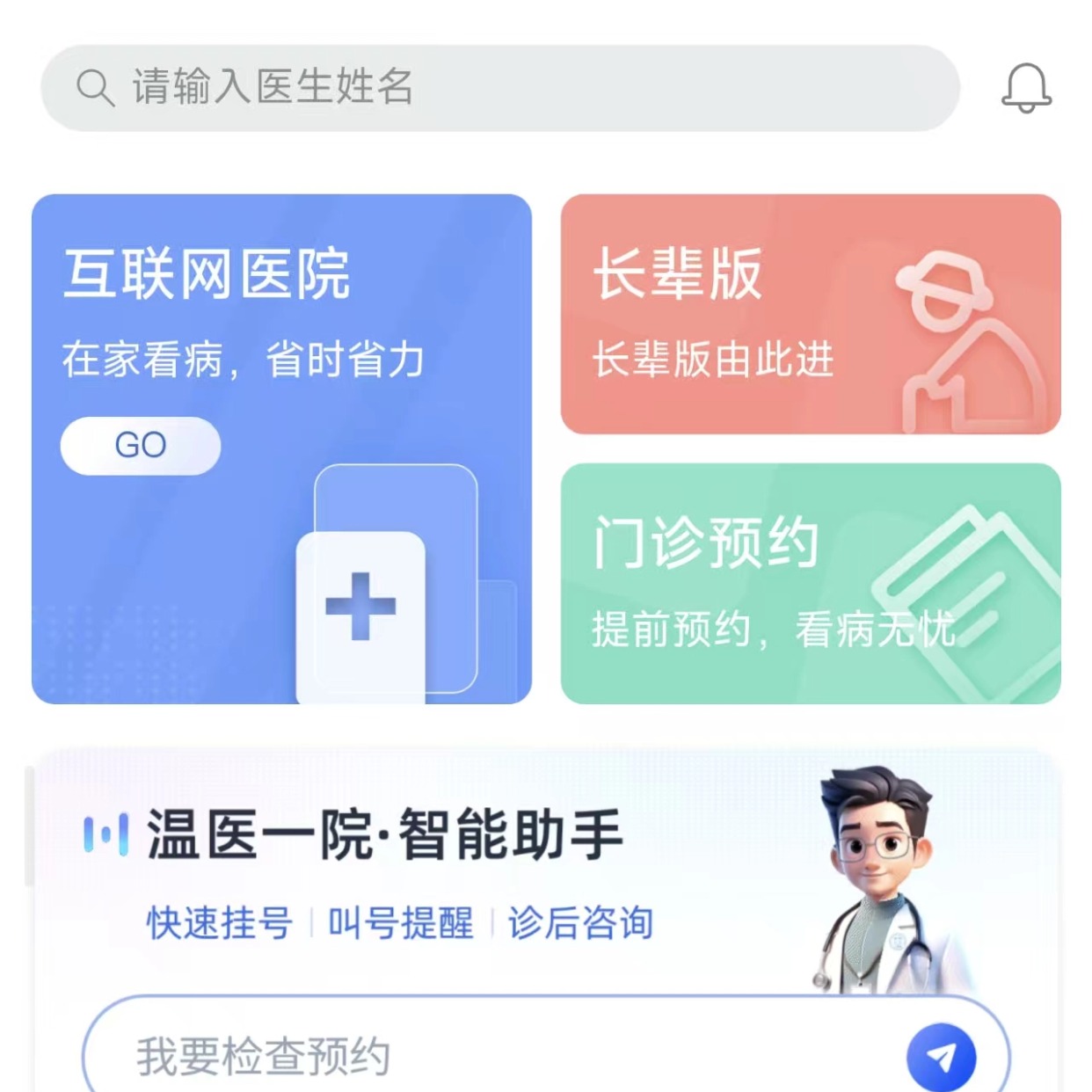Viewport: 1092px width, 1092px height.
Task: Tap the 我要检查预约 assistant input field
Action: tap(492, 1055)
